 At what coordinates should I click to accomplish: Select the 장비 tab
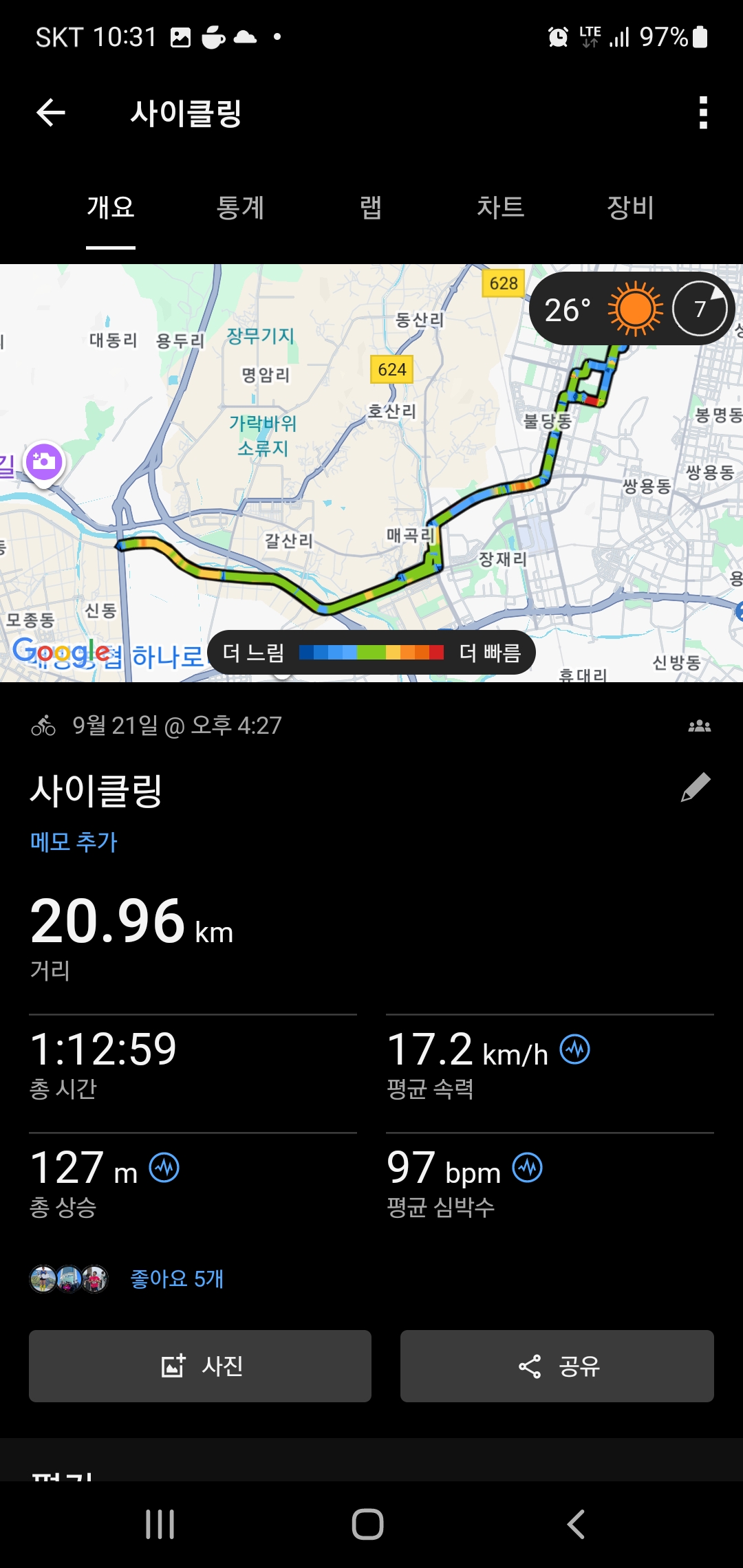pos(630,208)
